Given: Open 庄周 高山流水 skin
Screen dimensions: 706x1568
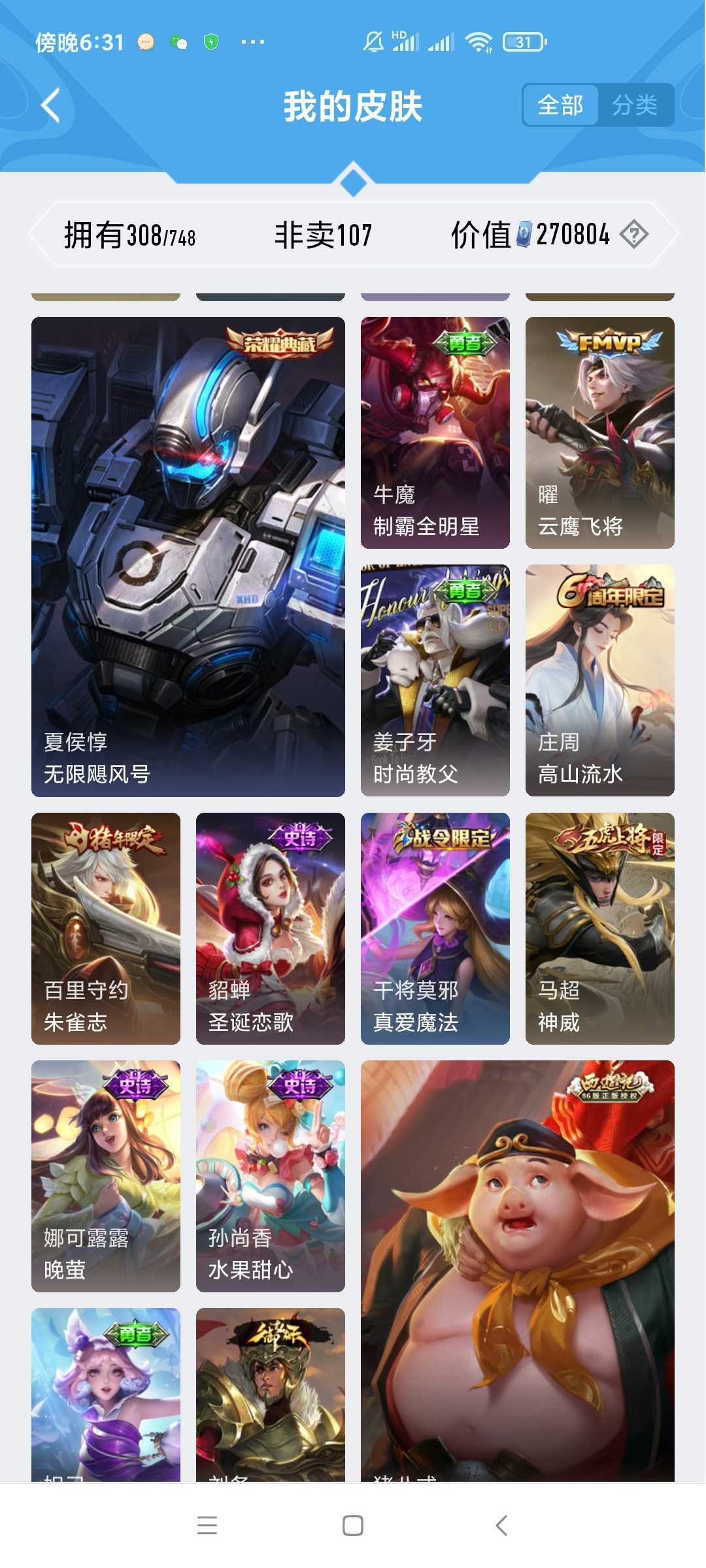Looking at the screenshot, I should click(x=599, y=679).
